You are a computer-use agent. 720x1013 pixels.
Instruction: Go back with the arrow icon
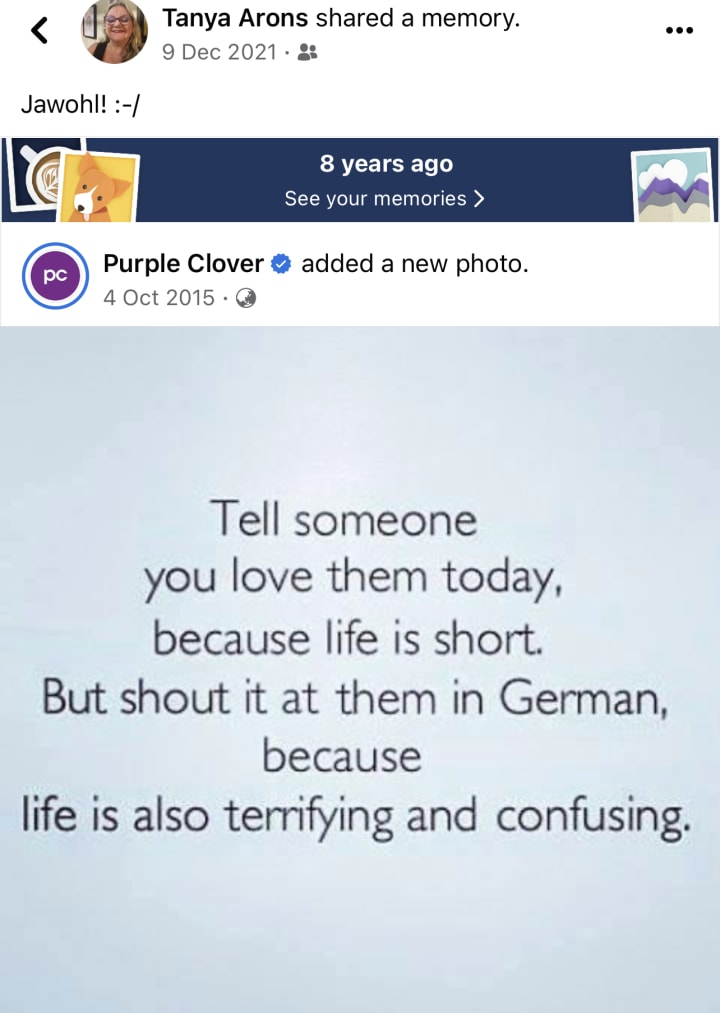[39, 31]
